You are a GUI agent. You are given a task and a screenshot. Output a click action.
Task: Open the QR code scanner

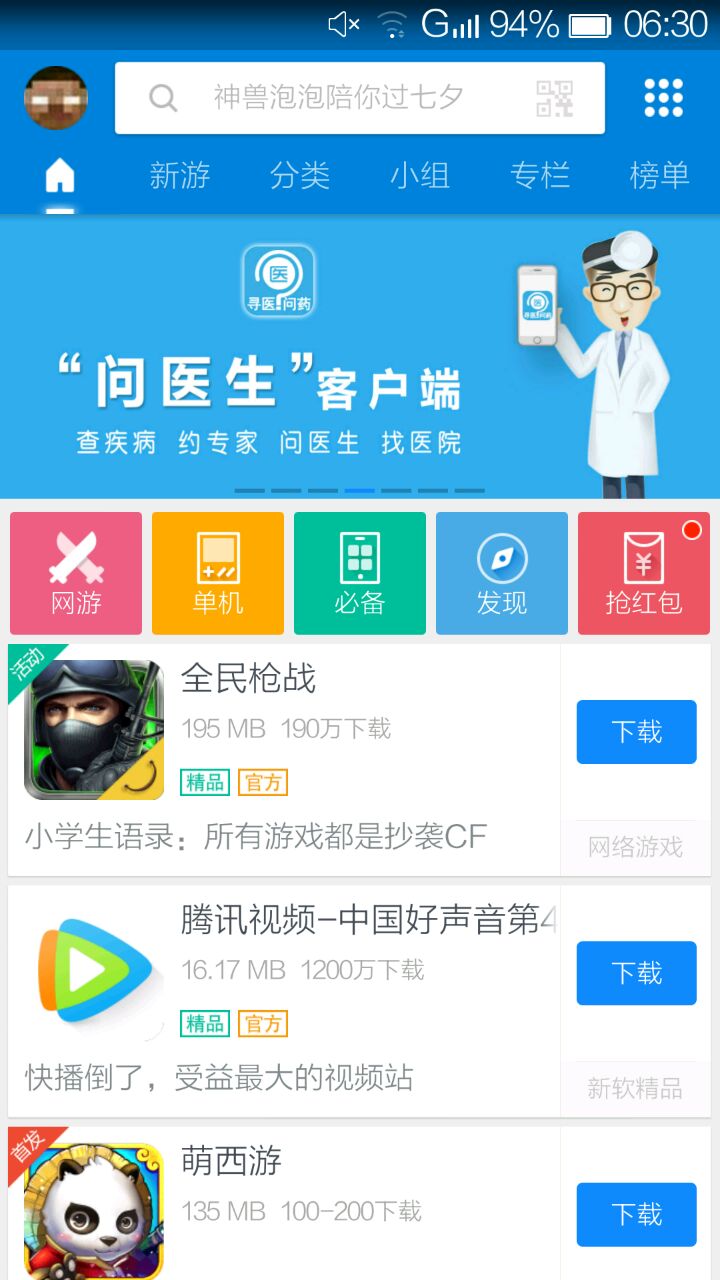[x=555, y=98]
